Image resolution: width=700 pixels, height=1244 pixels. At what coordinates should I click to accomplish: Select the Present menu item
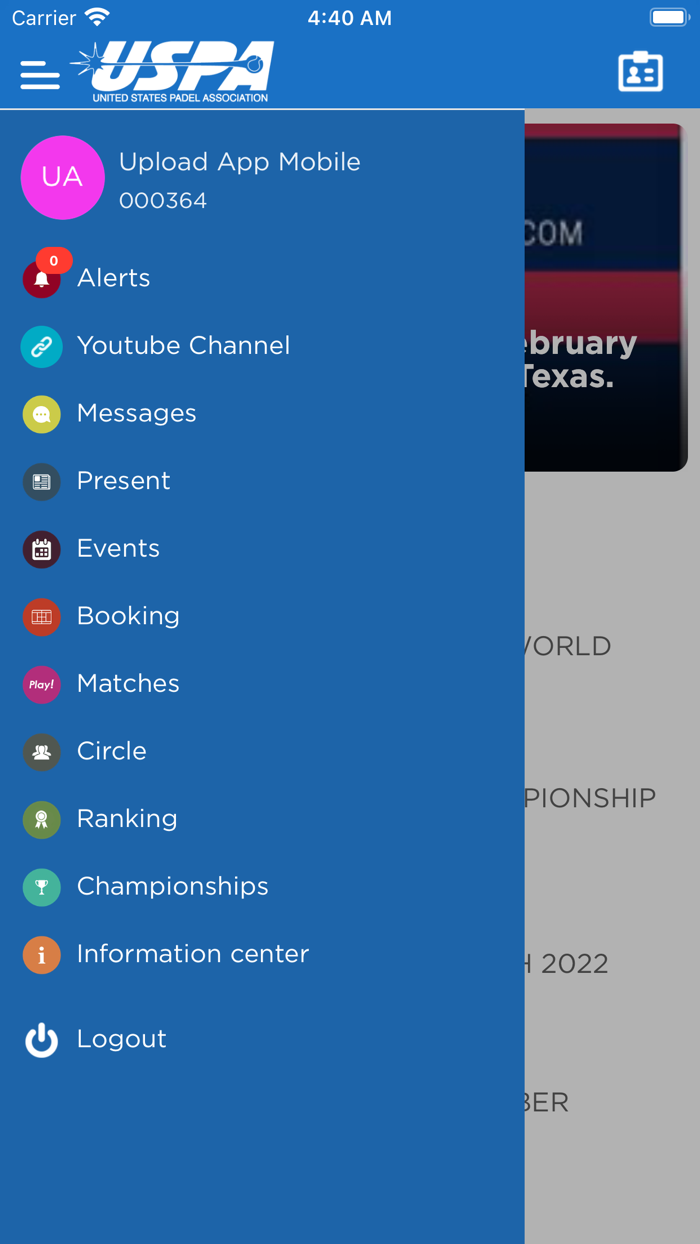pos(123,481)
